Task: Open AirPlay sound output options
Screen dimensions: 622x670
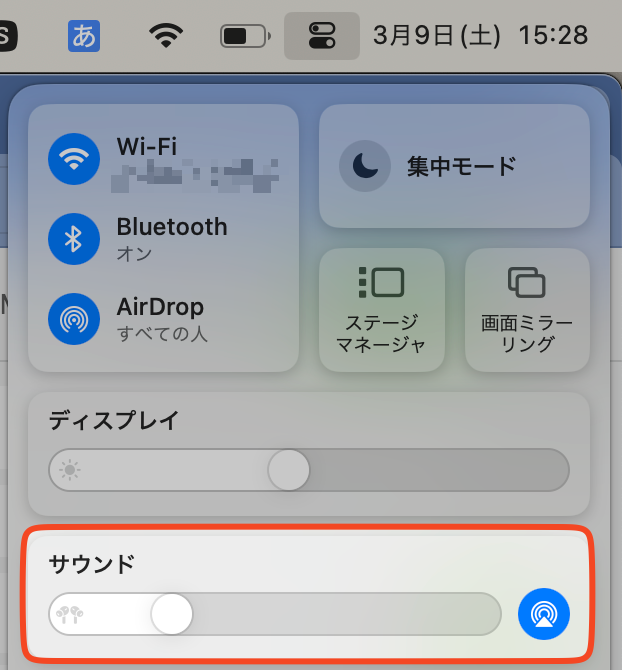Action: click(544, 613)
